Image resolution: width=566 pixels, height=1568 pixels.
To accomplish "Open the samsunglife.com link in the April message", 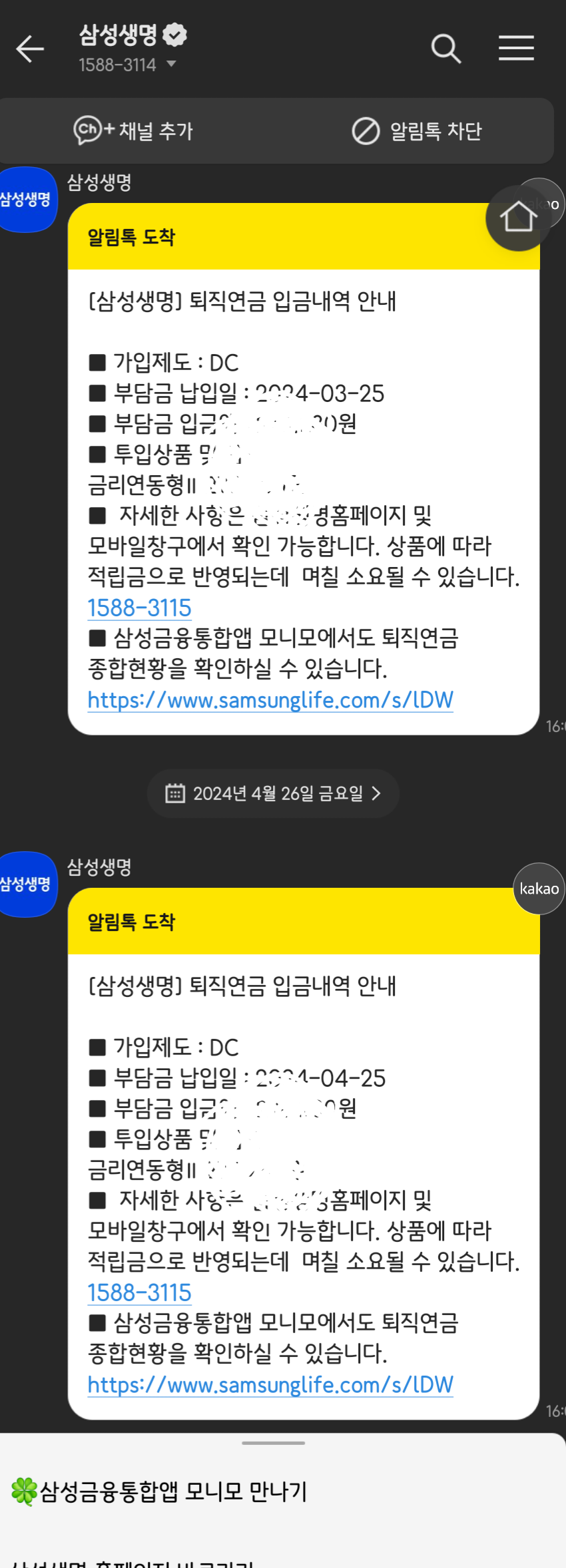I will tap(270, 1384).
